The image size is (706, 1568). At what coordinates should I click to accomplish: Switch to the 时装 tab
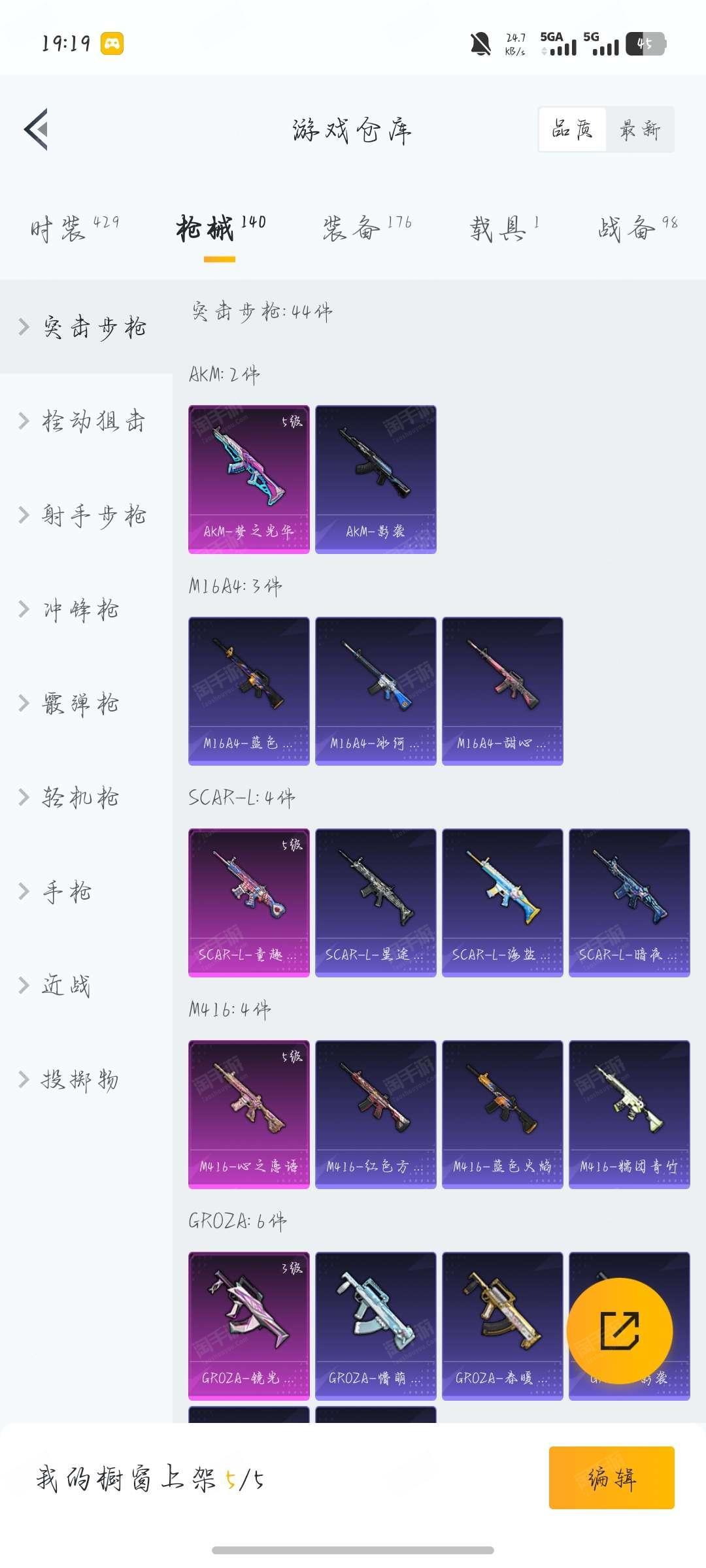[75, 229]
